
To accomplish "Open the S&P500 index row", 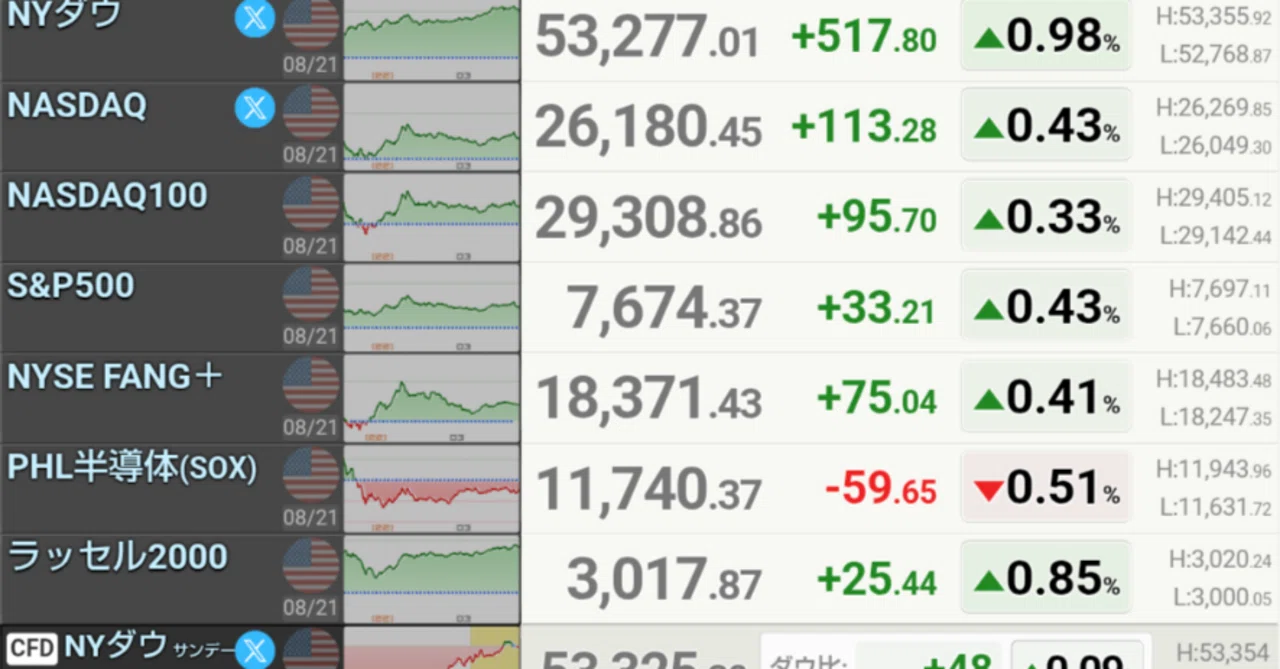I will tap(640, 308).
